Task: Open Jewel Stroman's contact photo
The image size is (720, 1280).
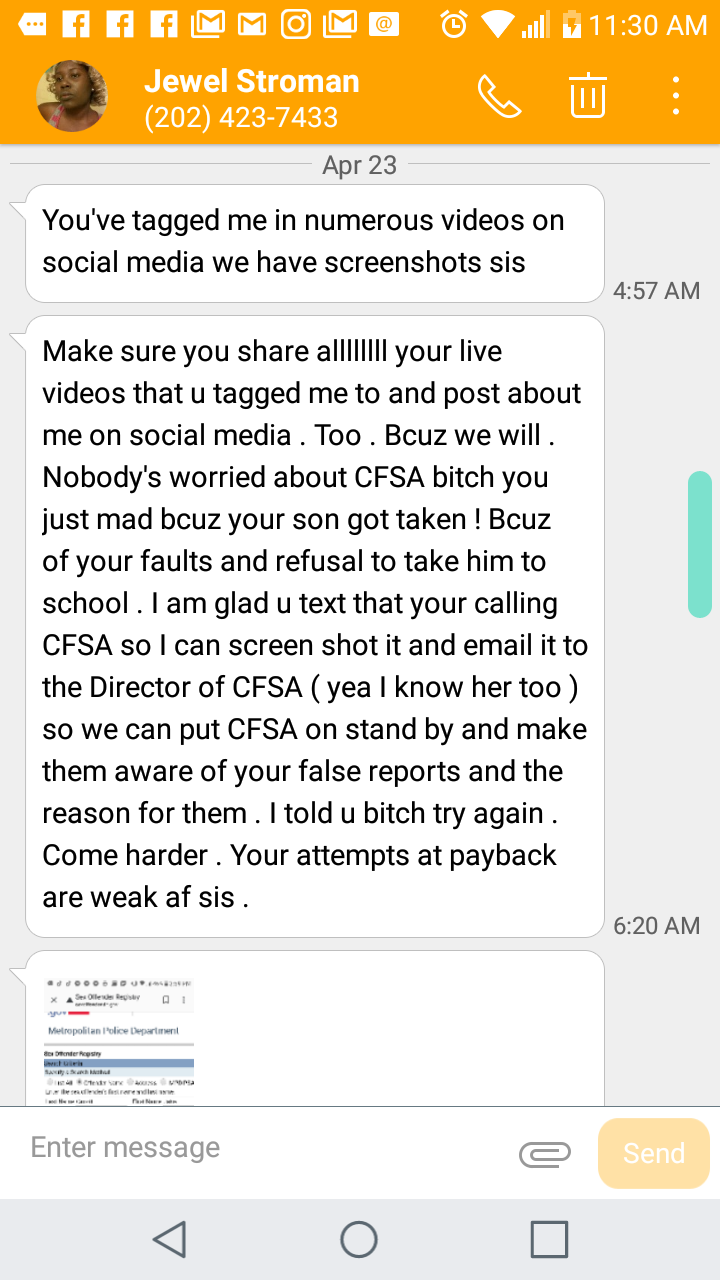Action: click(72, 97)
